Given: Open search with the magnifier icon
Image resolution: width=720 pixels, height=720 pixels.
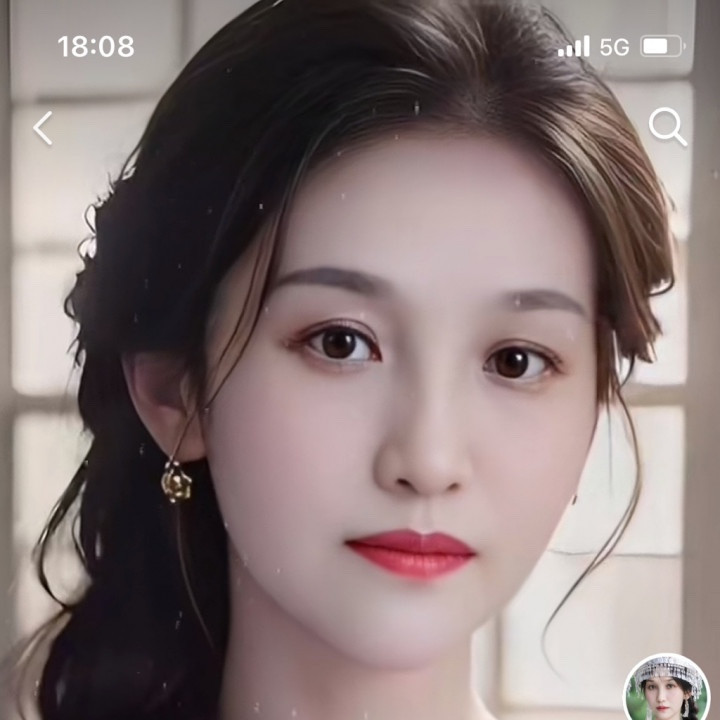Looking at the screenshot, I should tap(667, 127).
